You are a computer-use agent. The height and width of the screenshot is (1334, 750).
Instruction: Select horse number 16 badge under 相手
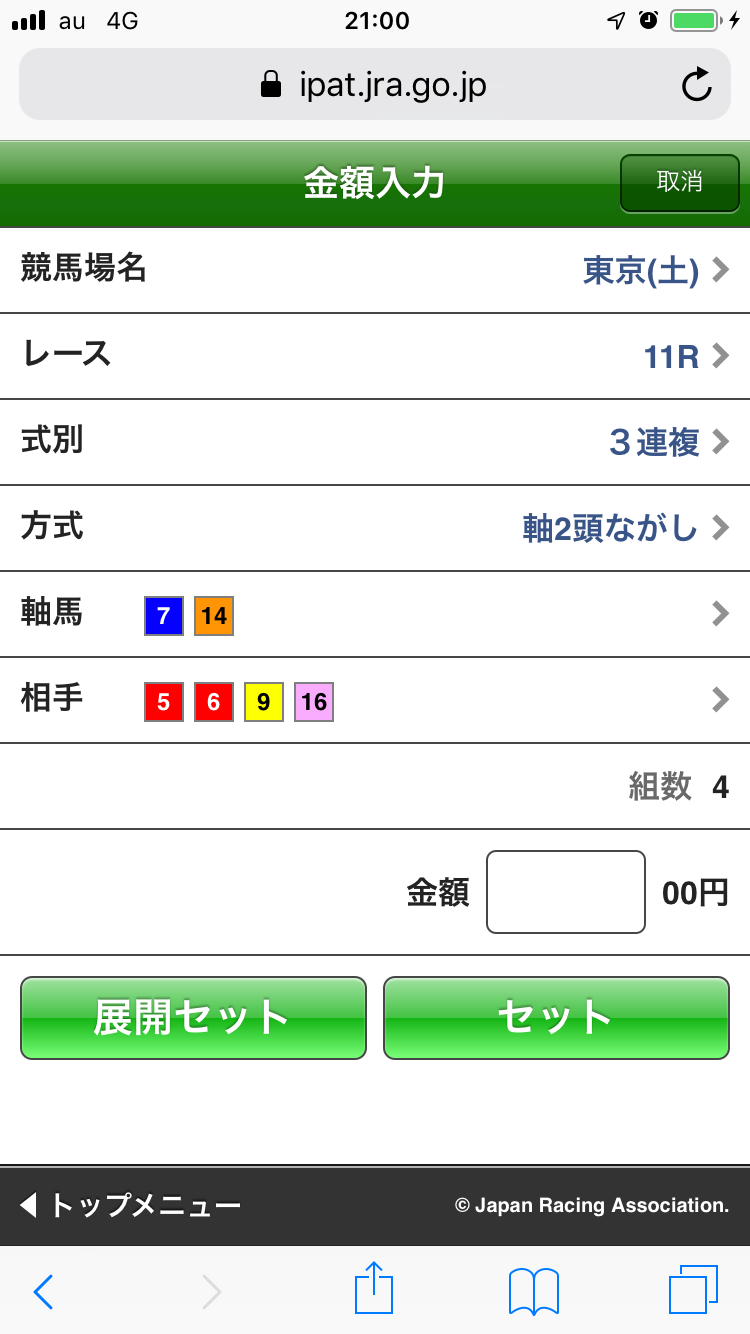pos(313,702)
